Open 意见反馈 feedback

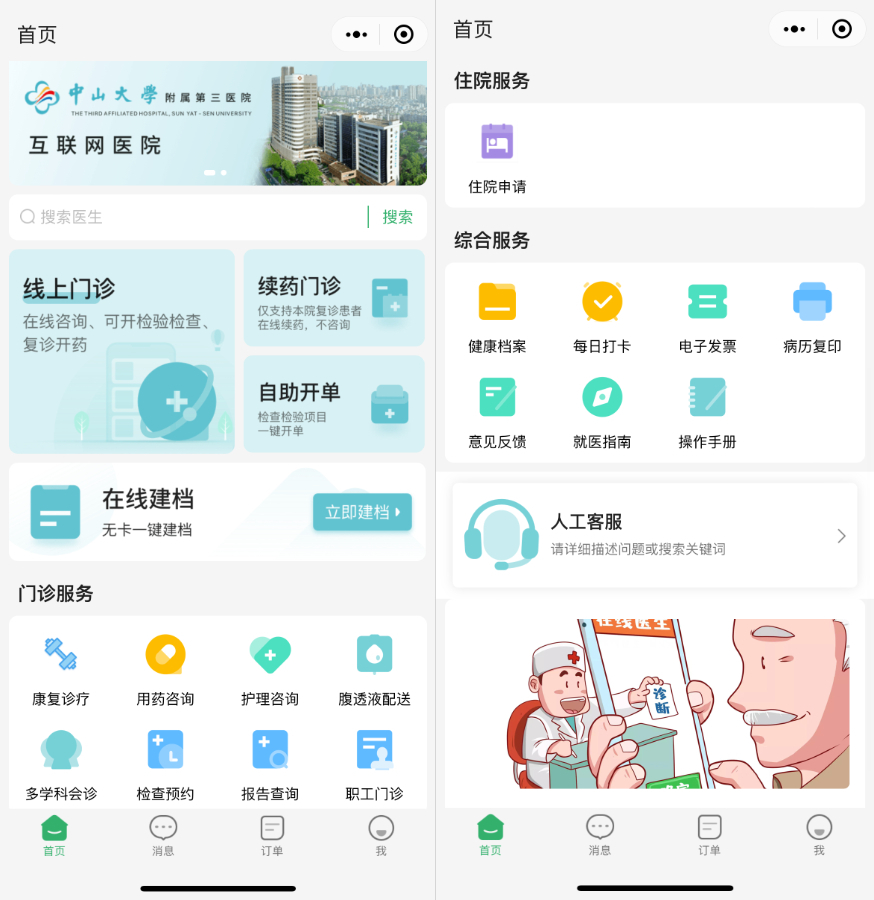[x=497, y=412]
